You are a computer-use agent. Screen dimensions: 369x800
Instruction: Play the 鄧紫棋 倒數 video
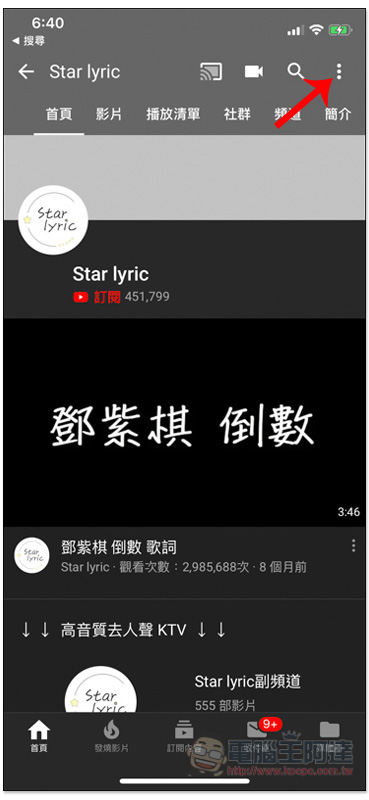185,422
